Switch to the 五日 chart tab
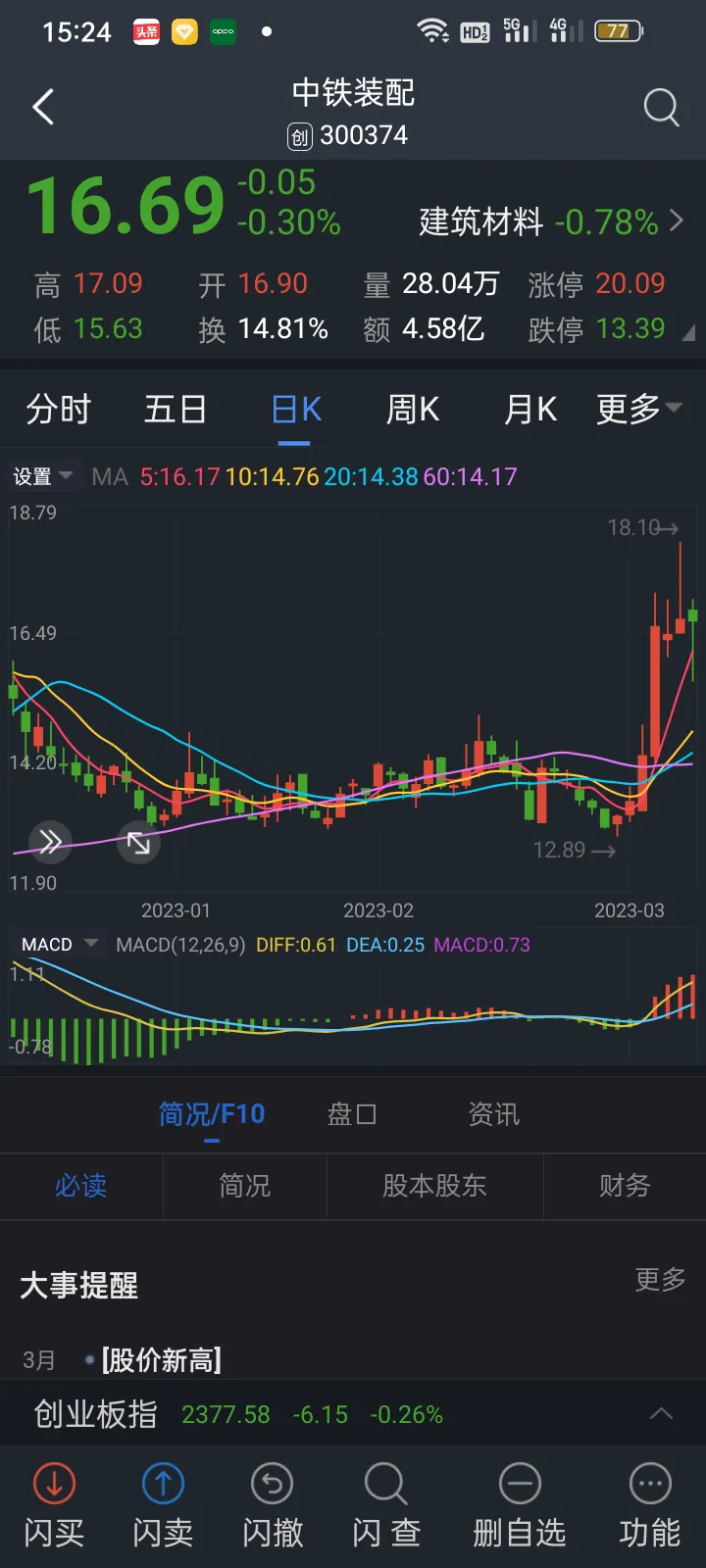The width and height of the screenshot is (706, 1568). [176, 409]
